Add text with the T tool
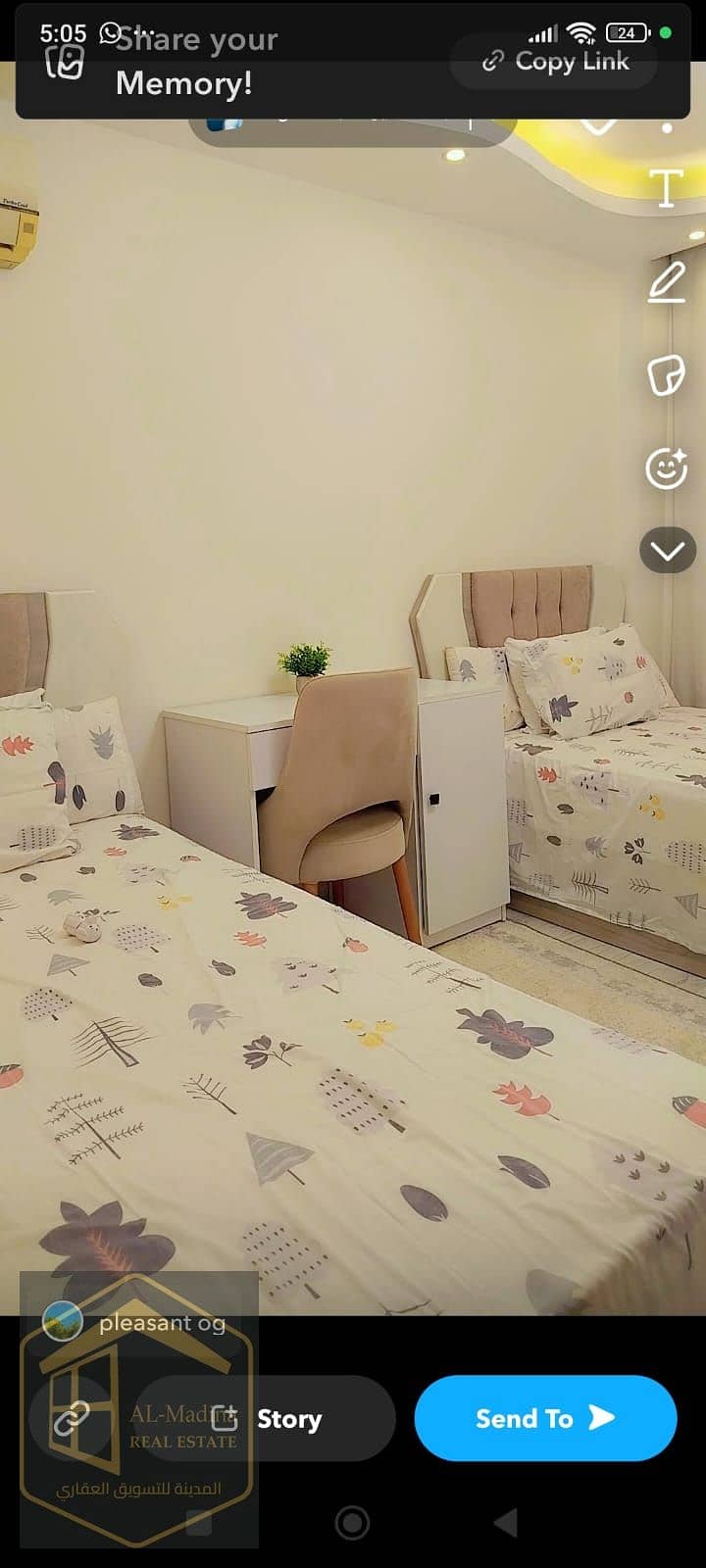The image size is (706, 1568). [667, 188]
